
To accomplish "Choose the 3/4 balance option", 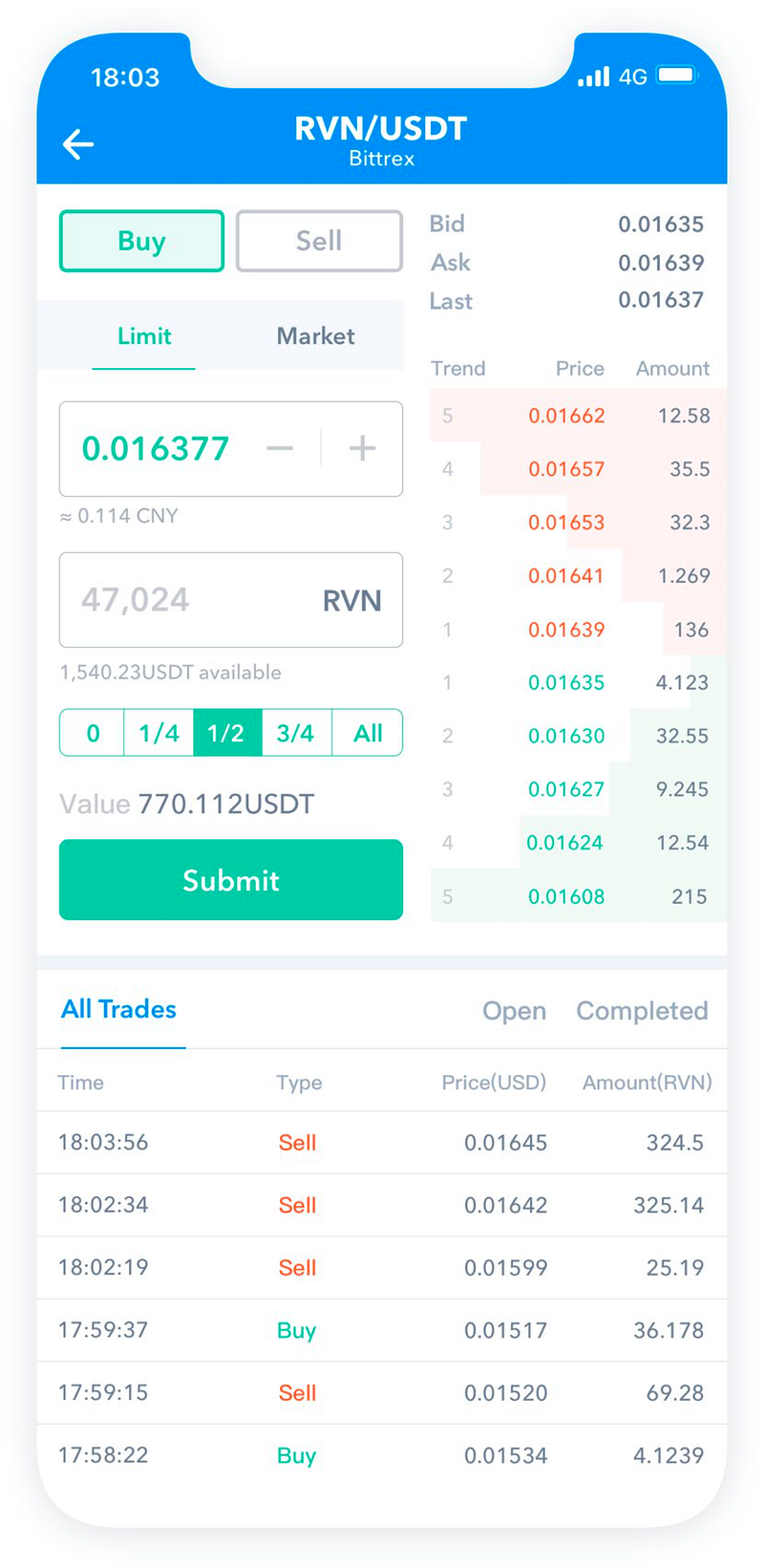I will click(x=295, y=733).
